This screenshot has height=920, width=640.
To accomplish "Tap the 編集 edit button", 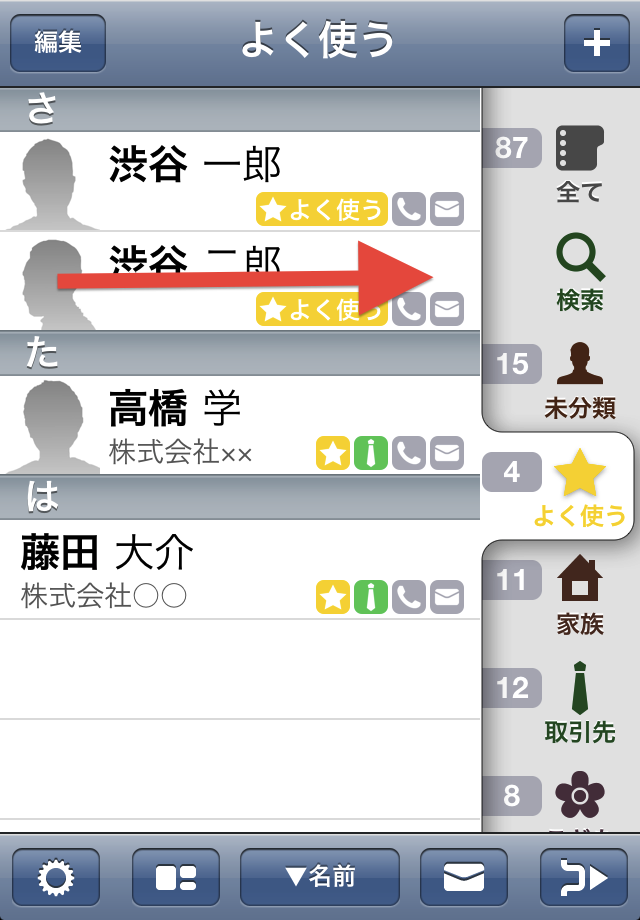I will point(57,43).
